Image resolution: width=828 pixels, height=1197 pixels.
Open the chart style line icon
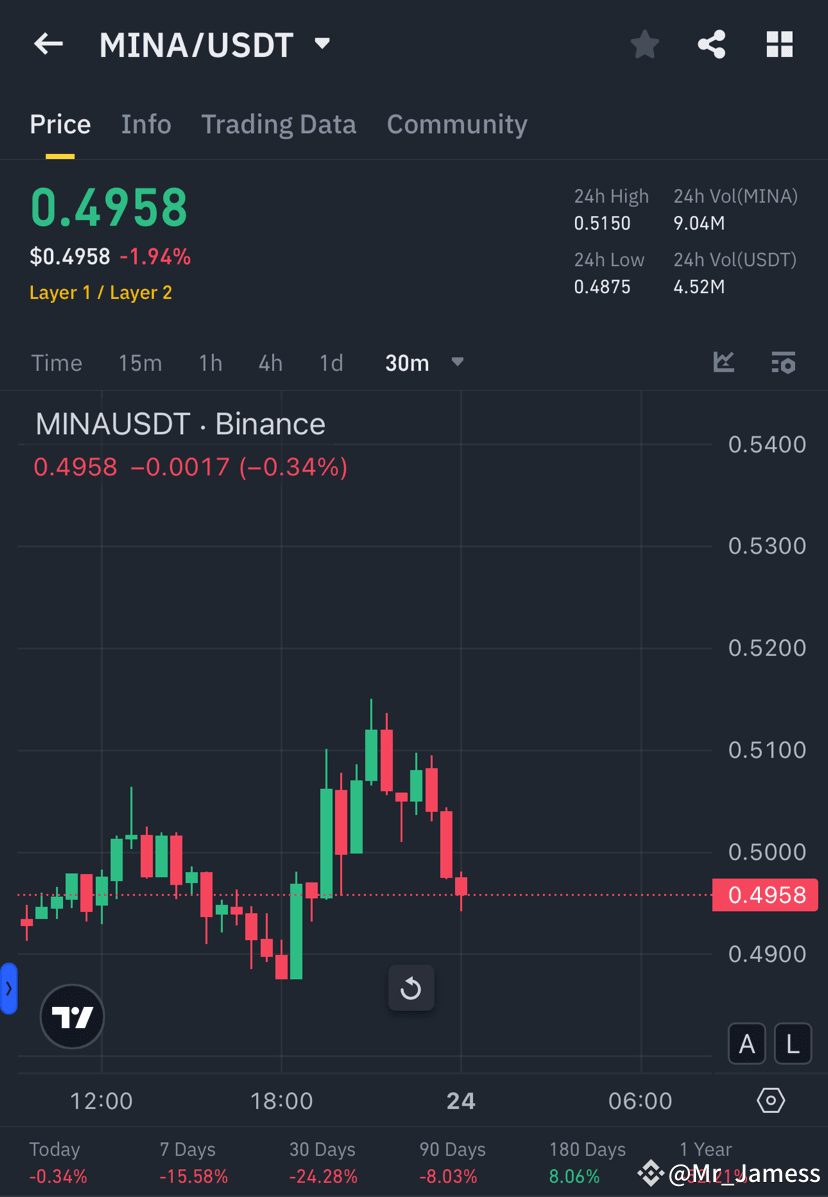723,363
